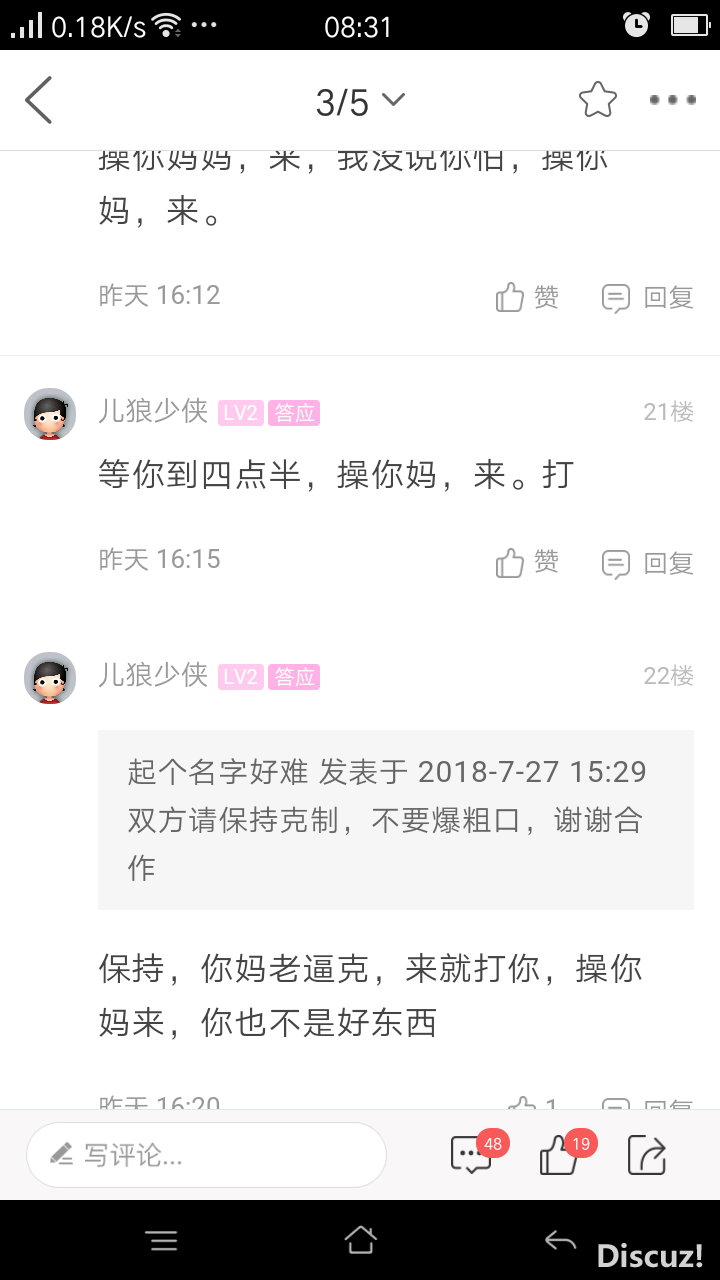Like the thread with the thumbs-up showing 19
Viewport: 720px width, 1280px height.
pos(560,1155)
